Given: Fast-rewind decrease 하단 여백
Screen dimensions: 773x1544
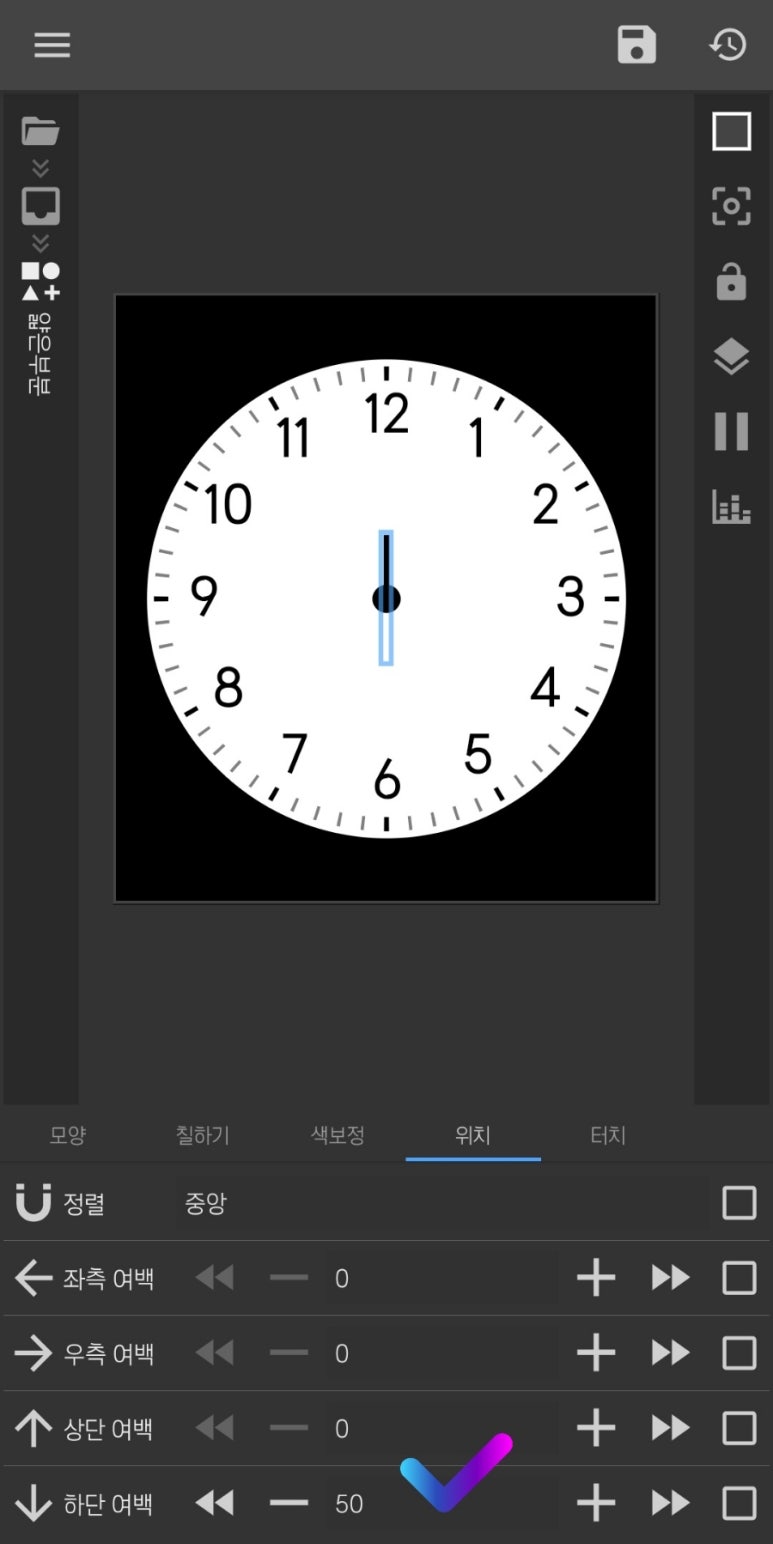Looking at the screenshot, I should (214, 1503).
